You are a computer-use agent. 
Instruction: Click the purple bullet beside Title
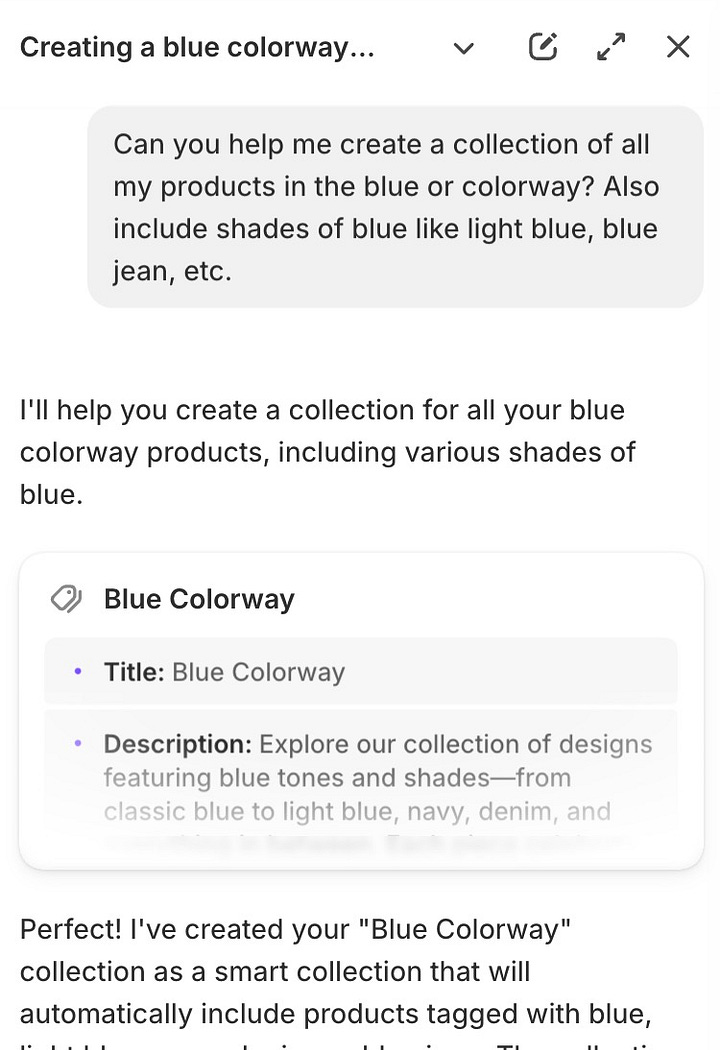tap(77, 671)
